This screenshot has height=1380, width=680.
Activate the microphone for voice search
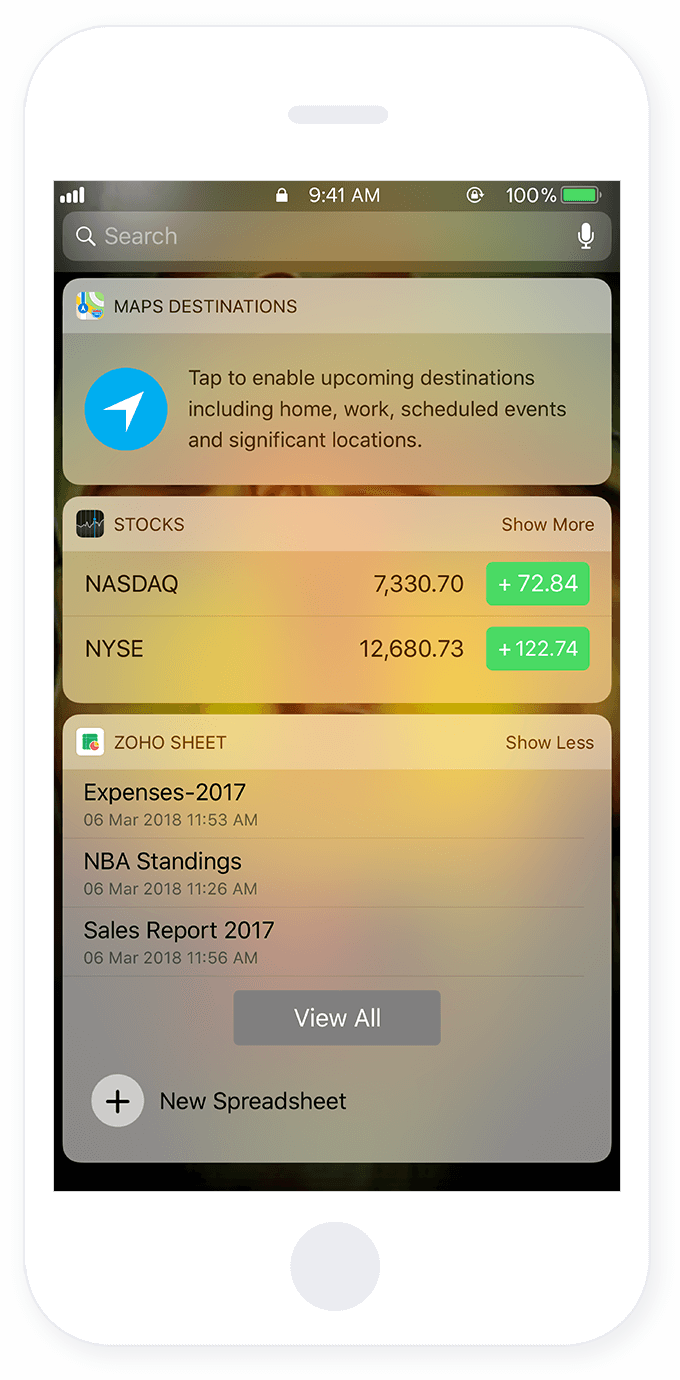click(586, 237)
